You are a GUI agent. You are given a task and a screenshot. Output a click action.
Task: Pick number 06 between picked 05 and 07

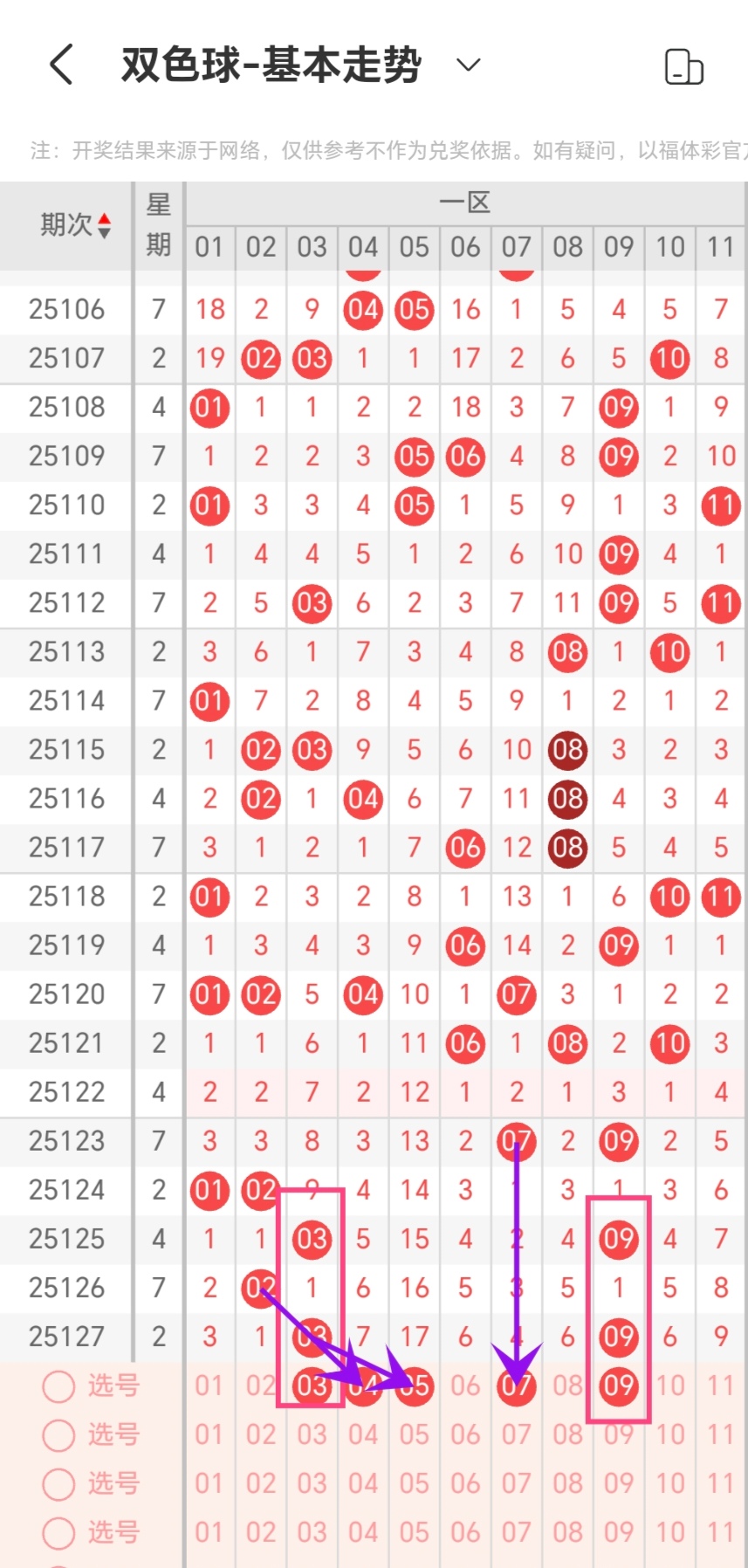pyautogui.click(x=465, y=1386)
